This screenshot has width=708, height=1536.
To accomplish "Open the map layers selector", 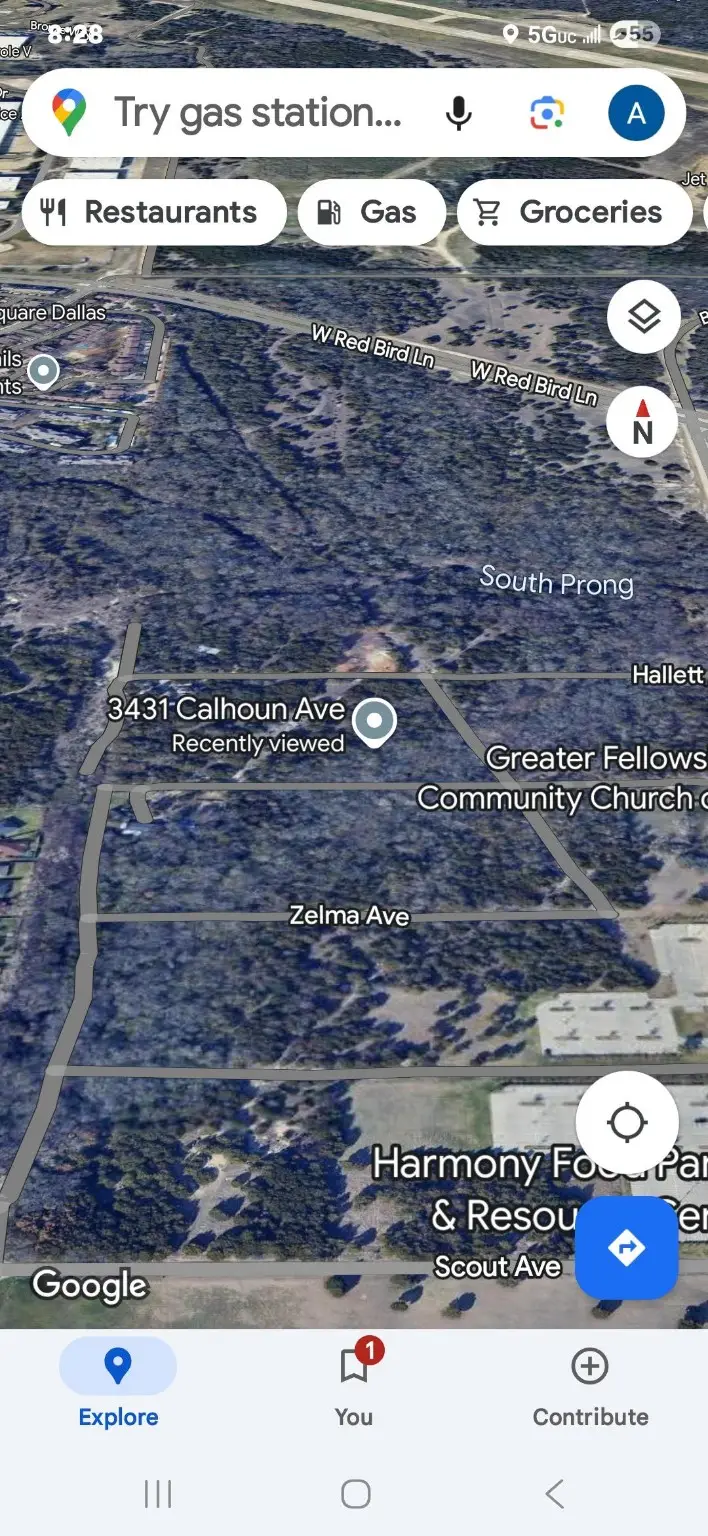I will [644, 317].
